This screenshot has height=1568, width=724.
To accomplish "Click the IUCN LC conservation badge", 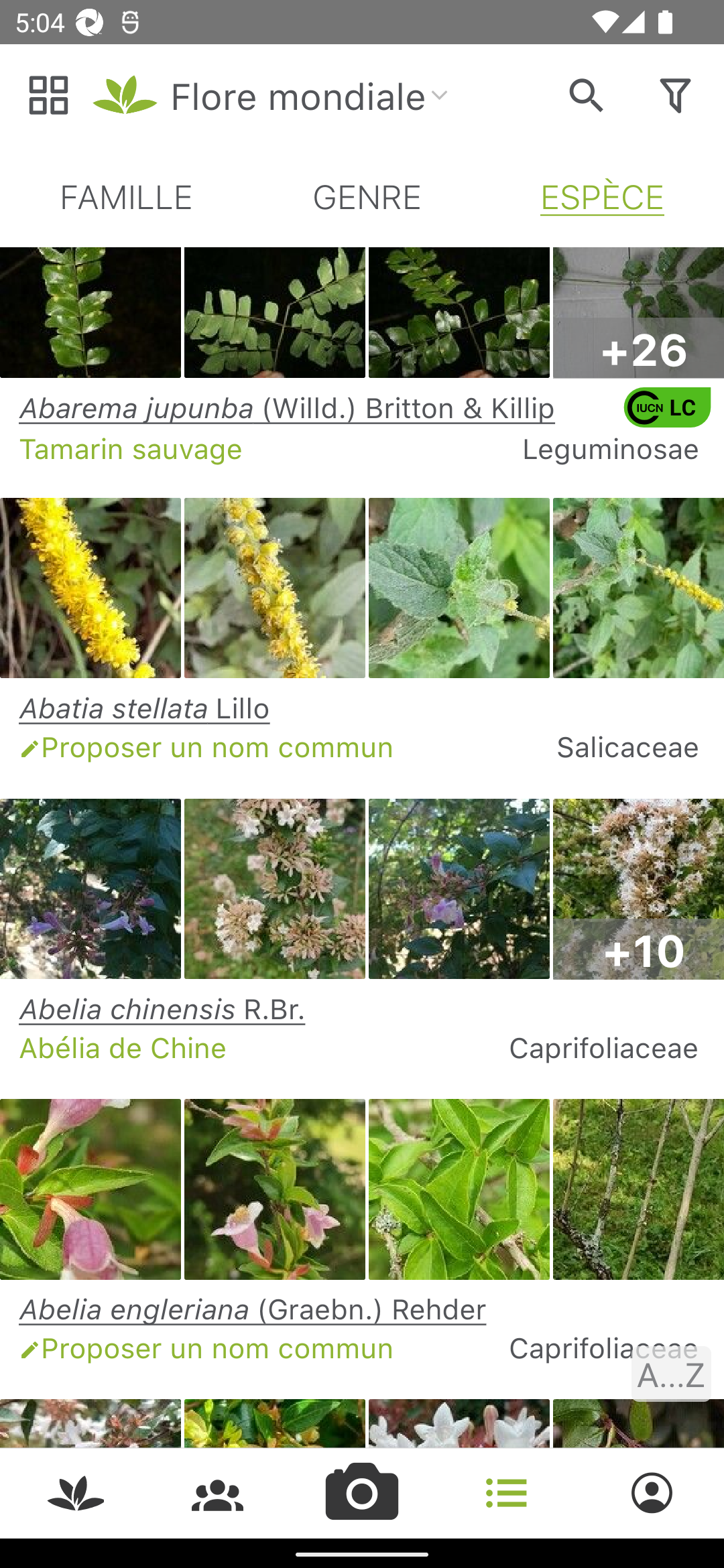I will coord(666,407).
